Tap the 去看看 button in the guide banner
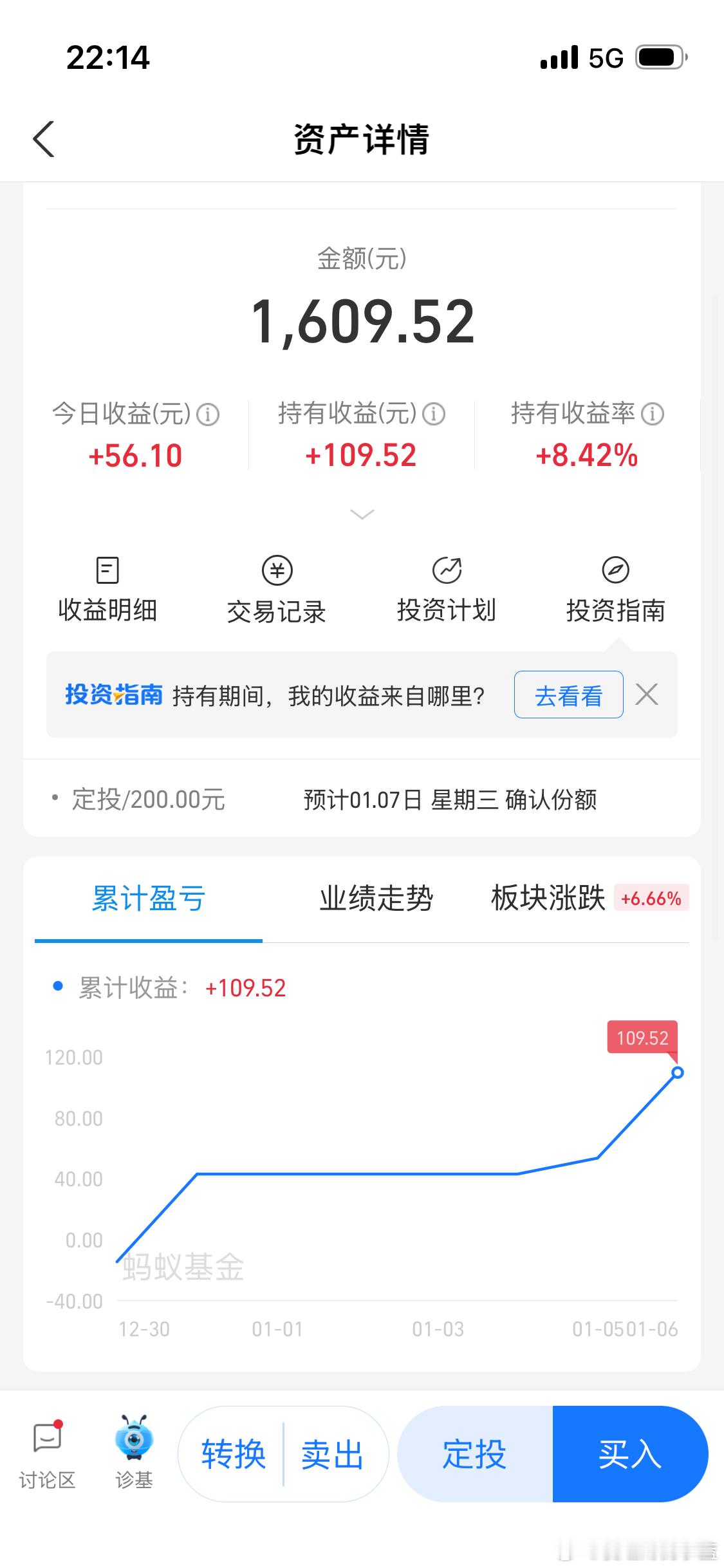Image resolution: width=724 pixels, height=1568 pixels. 568,695
